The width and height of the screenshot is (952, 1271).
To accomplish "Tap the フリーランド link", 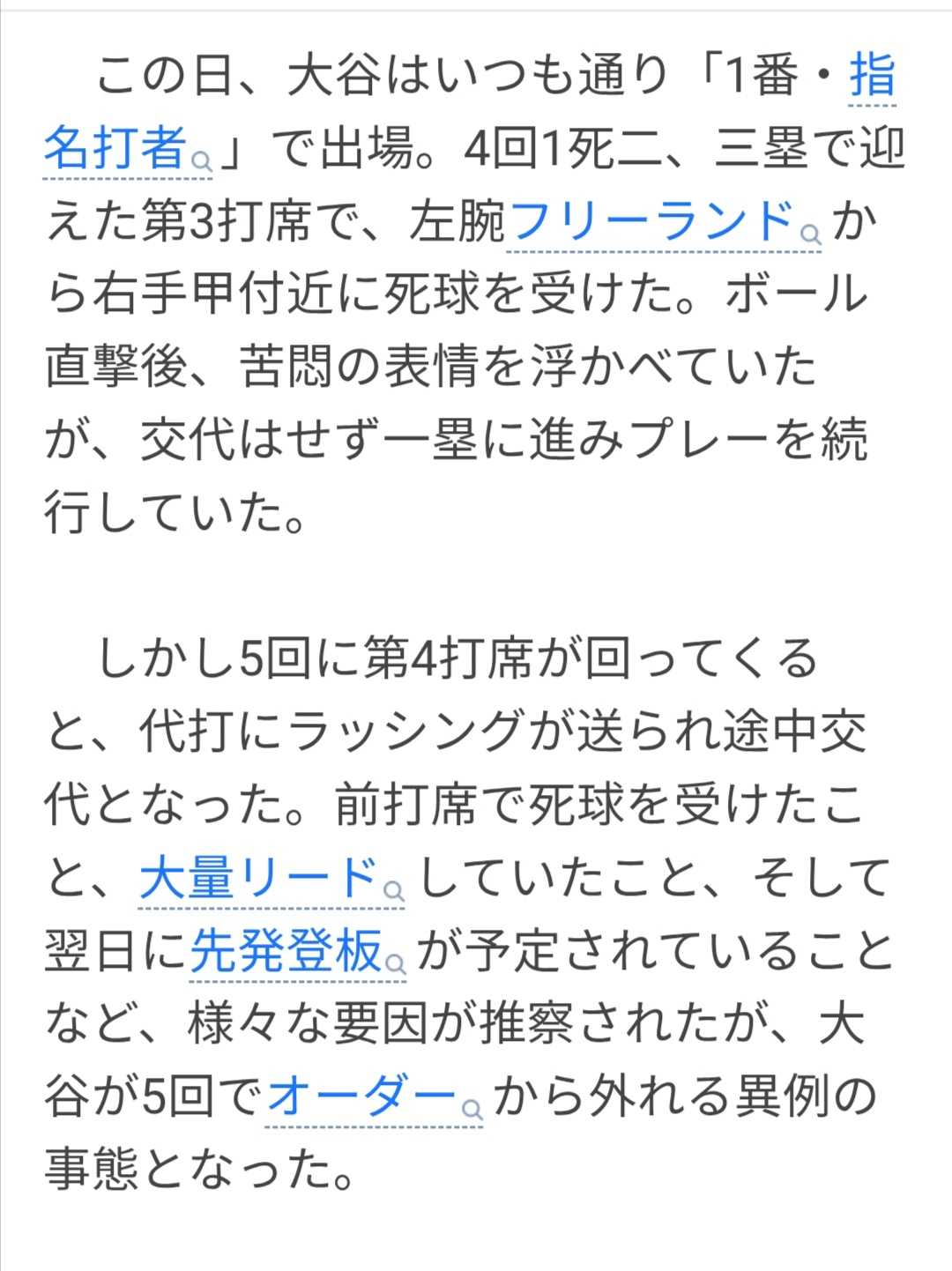I will [665, 221].
